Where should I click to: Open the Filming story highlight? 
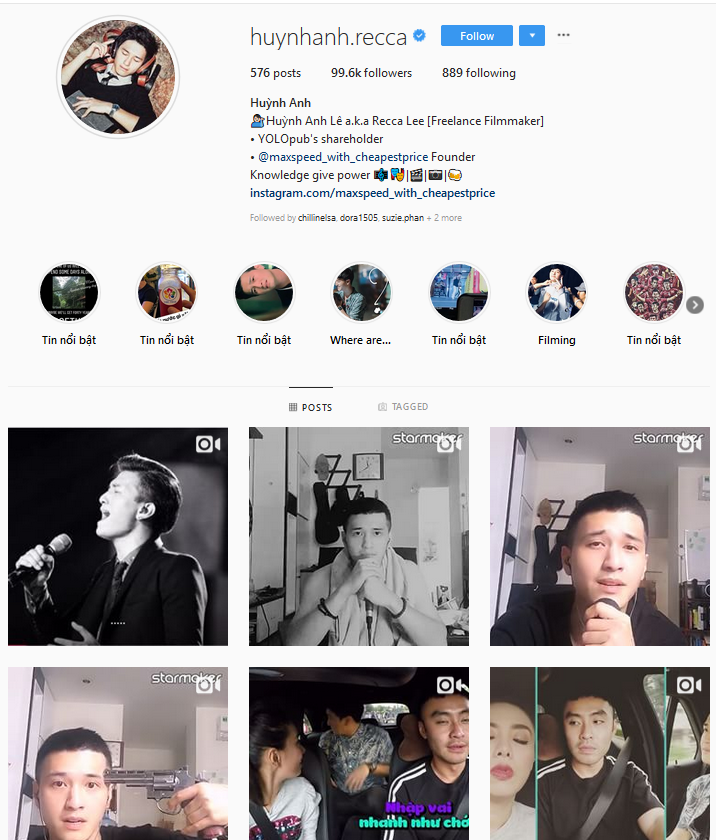coord(556,294)
